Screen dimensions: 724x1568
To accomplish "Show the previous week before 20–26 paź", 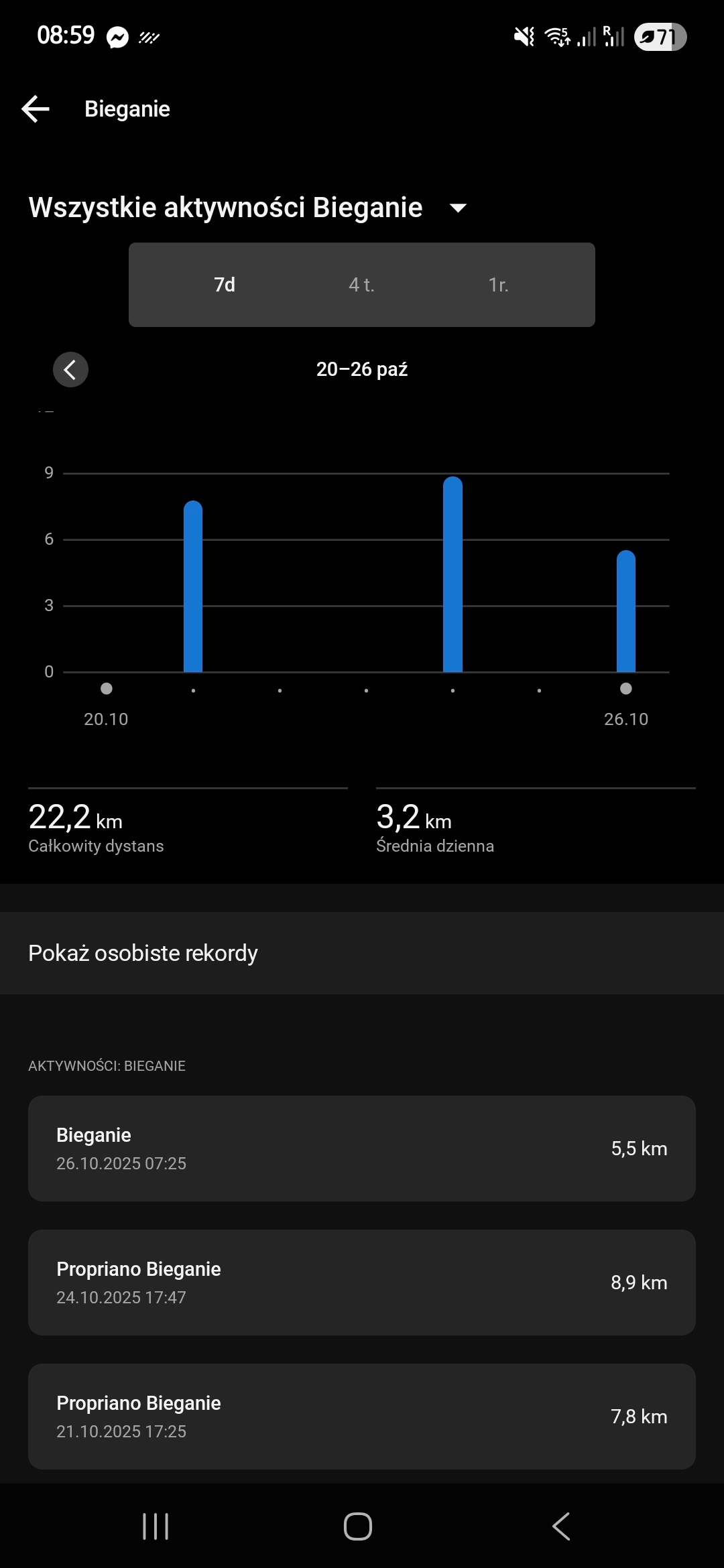I will (70, 369).
